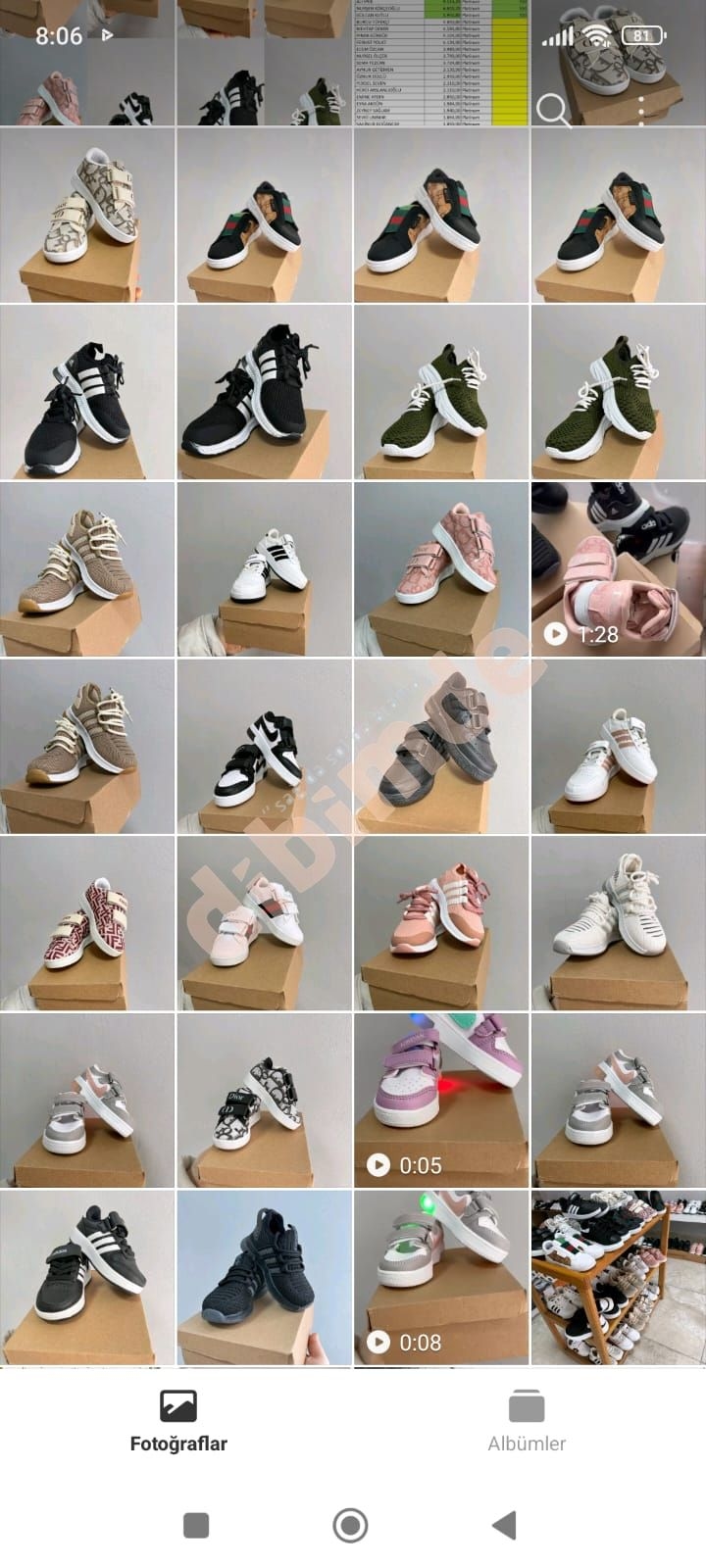Open the red patterned velcro shoe photo
The width and height of the screenshot is (706, 1568).
click(x=87, y=923)
